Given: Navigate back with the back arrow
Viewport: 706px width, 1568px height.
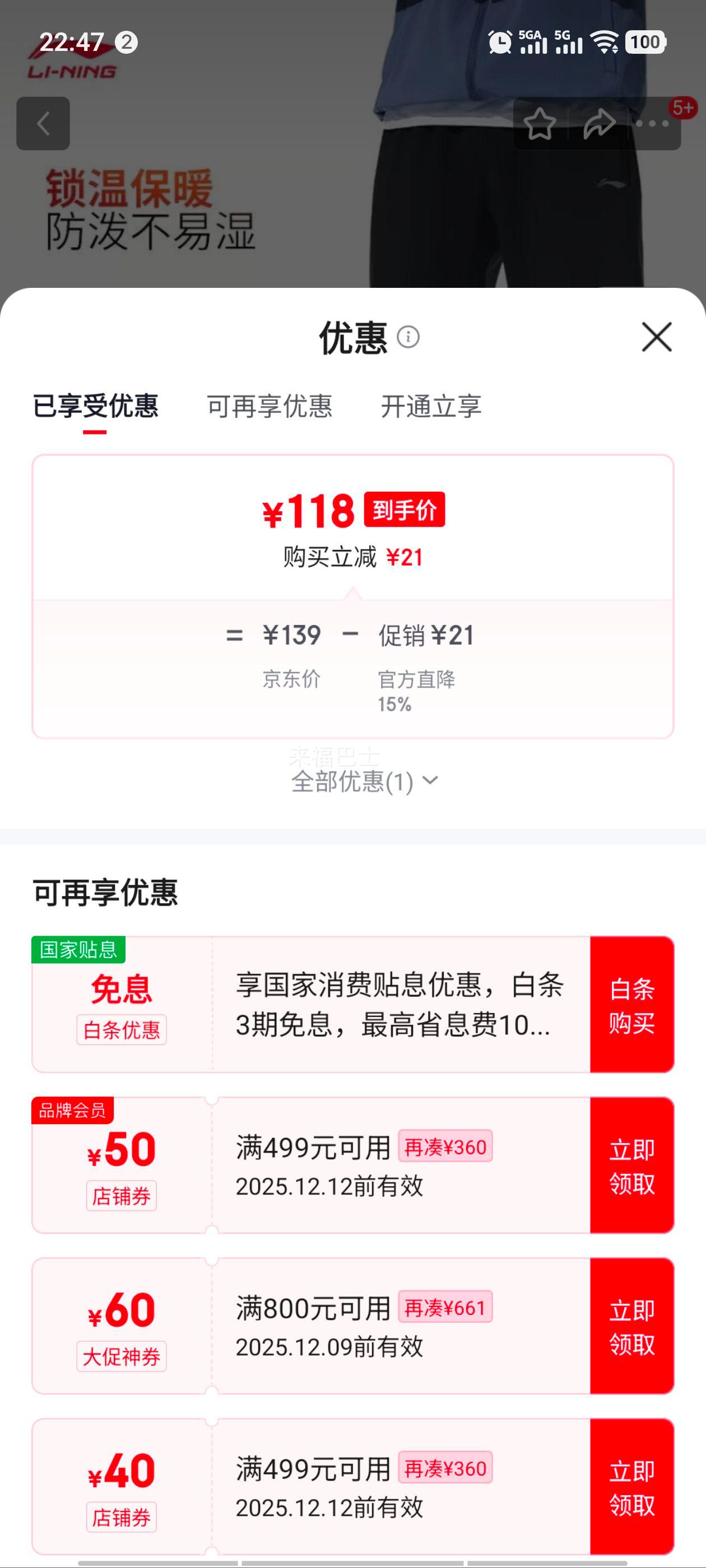Looking at the screenshot, I should point(43,124).
